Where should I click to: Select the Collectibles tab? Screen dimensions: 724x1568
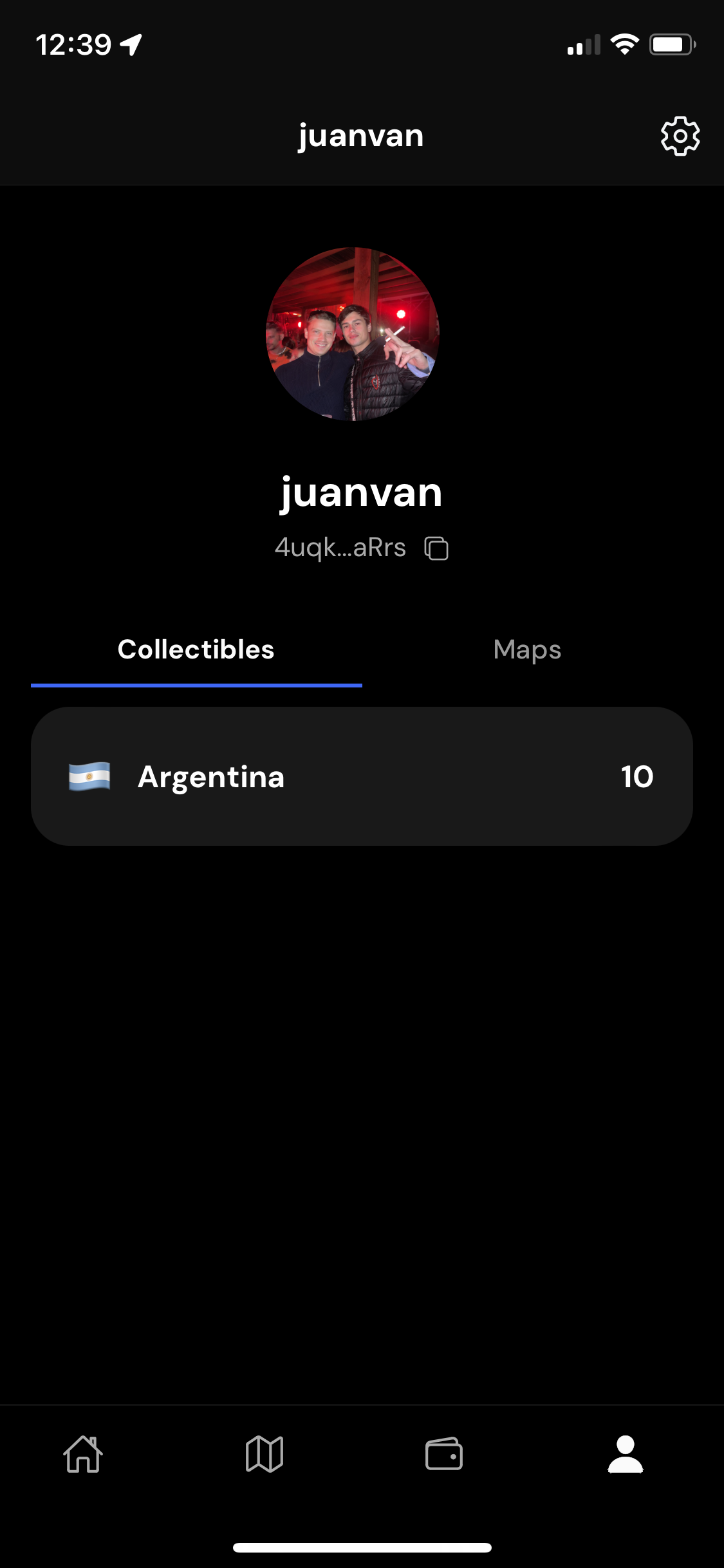(x=196, y=650)
